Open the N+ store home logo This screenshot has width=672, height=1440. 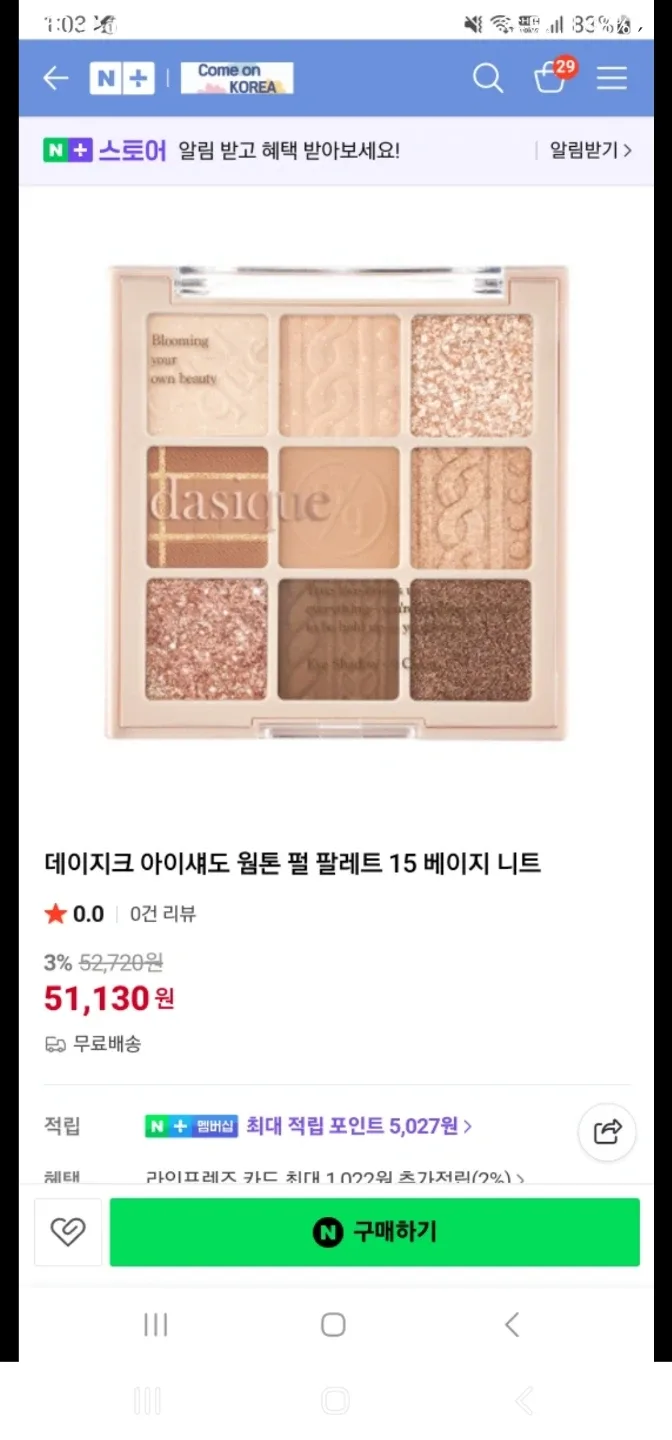122,78
